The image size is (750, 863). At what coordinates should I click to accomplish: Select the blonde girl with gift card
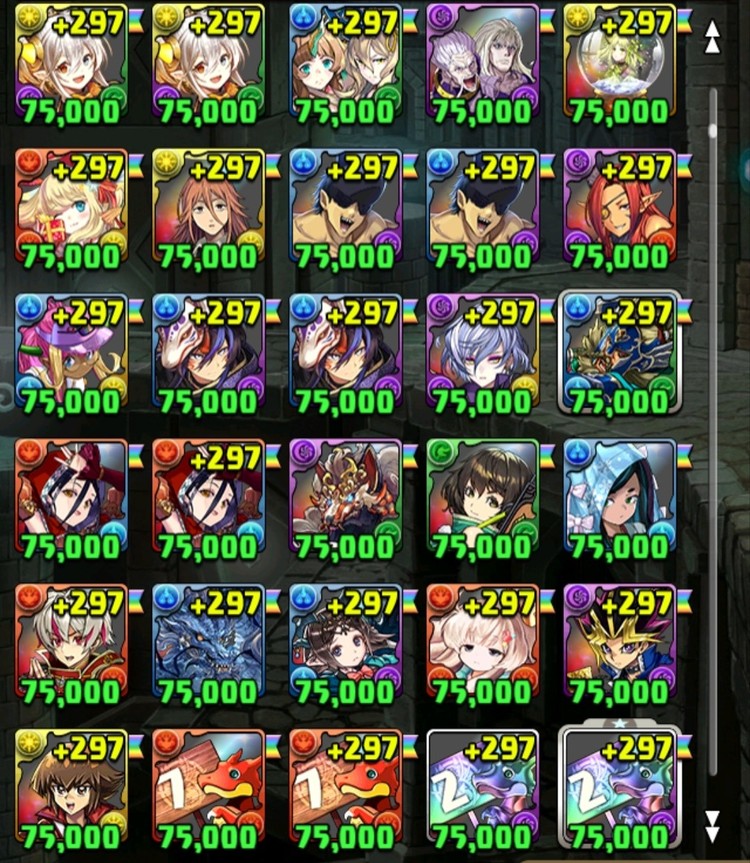click(71, 210)
